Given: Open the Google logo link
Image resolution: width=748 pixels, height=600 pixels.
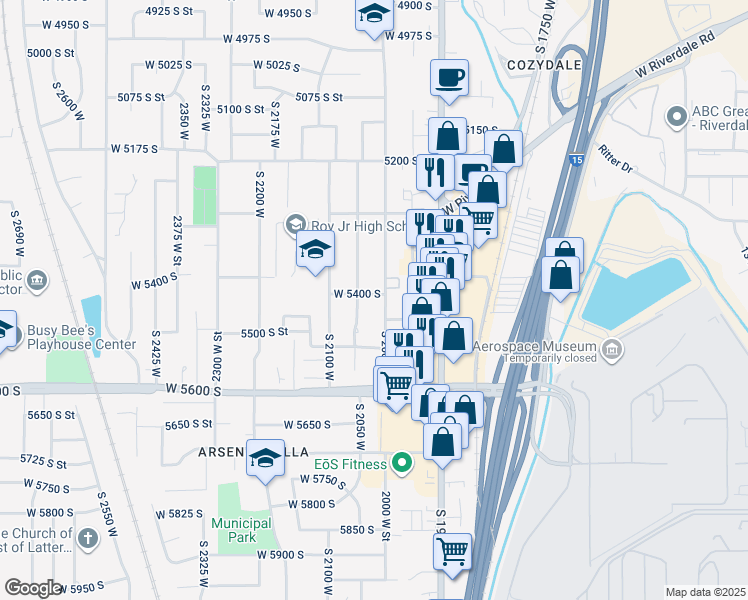Looking at the screenshot, I should (33, 588).
